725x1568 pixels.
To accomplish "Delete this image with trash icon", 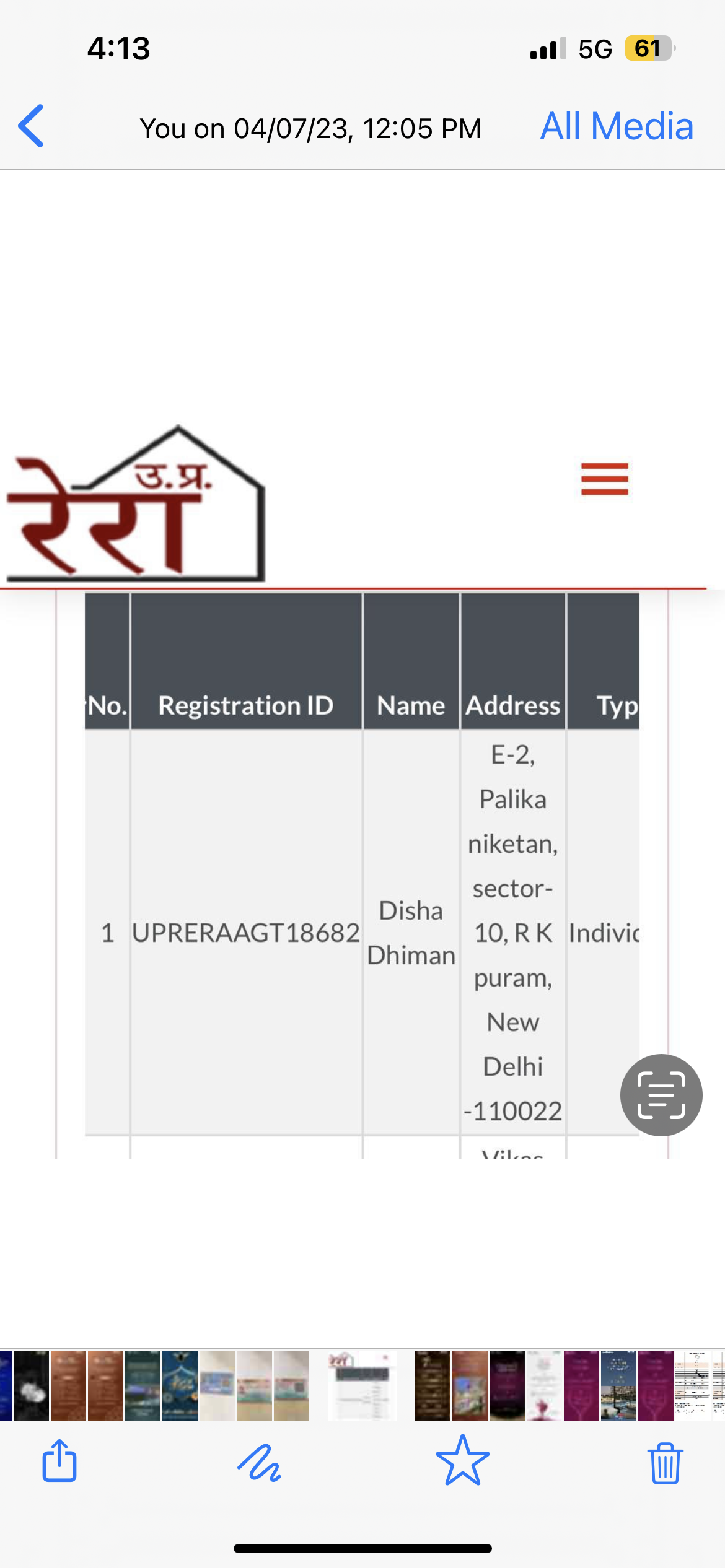I will click(666, 1462).
